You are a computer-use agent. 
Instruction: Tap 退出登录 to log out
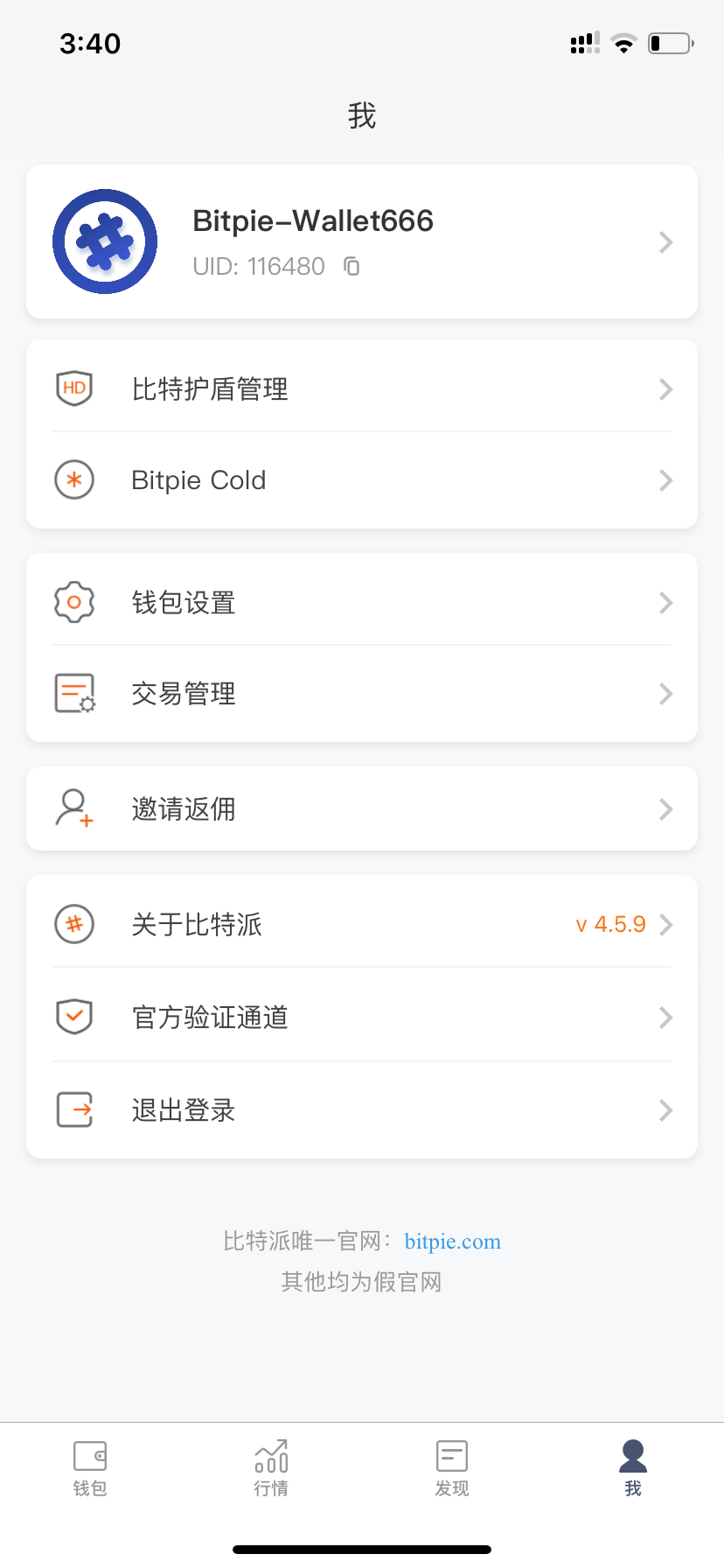[362, 1110]
